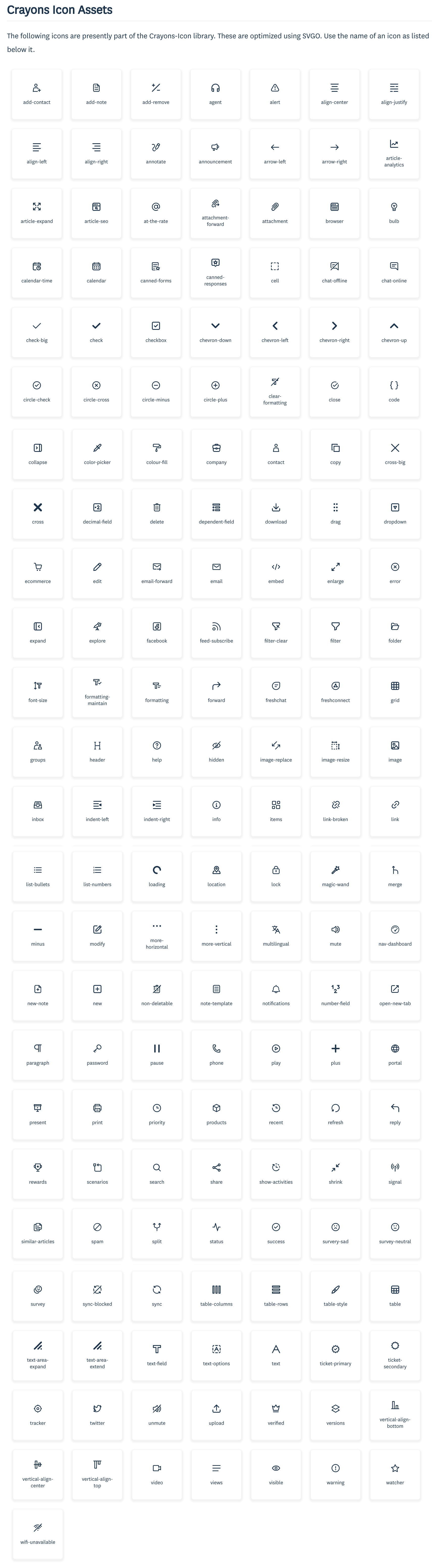The image size is (432, 1568).
Task: Tap the calendar-time icon card
Action: click(x=37, y=272)
